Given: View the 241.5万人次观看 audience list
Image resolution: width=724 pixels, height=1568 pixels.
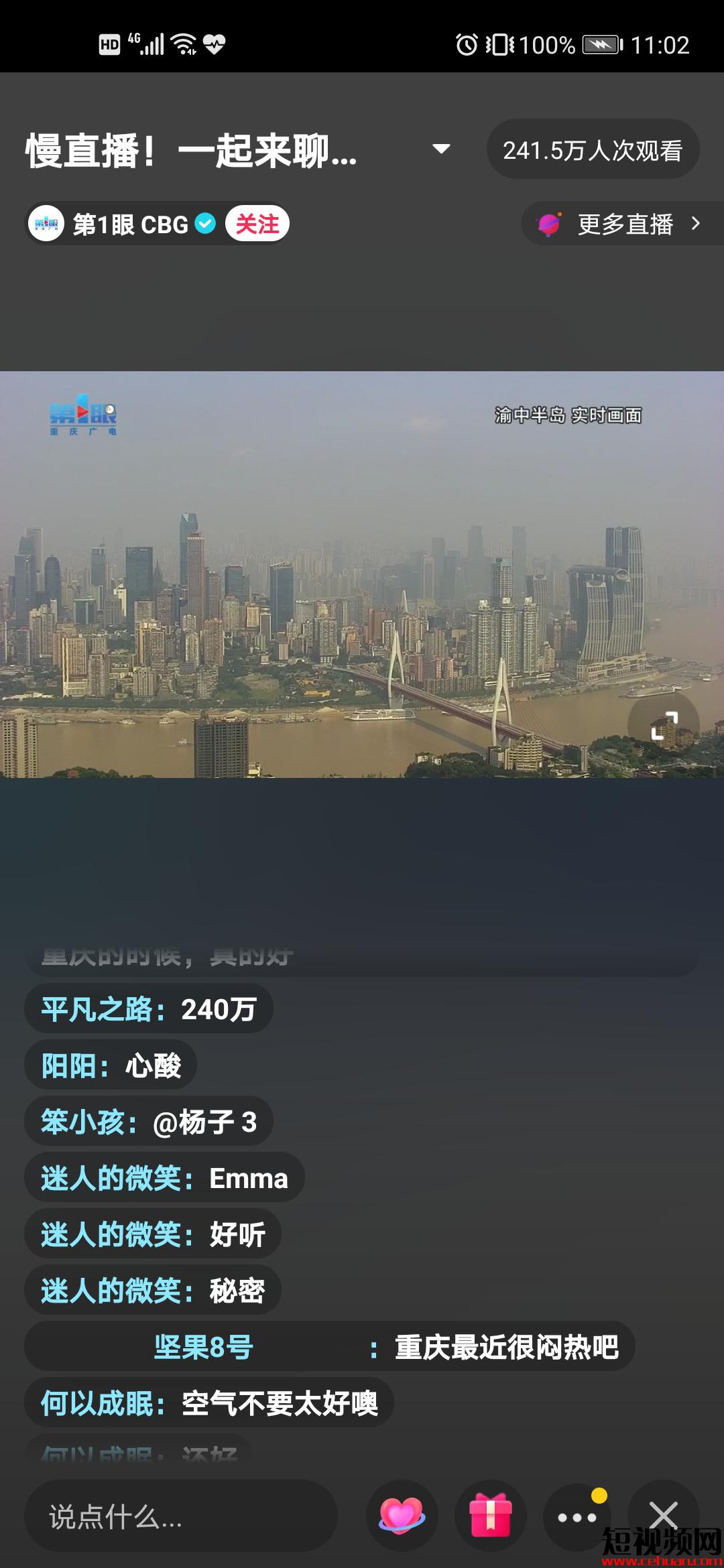Looking at the screenshot, I should click(x=593, y=150).
